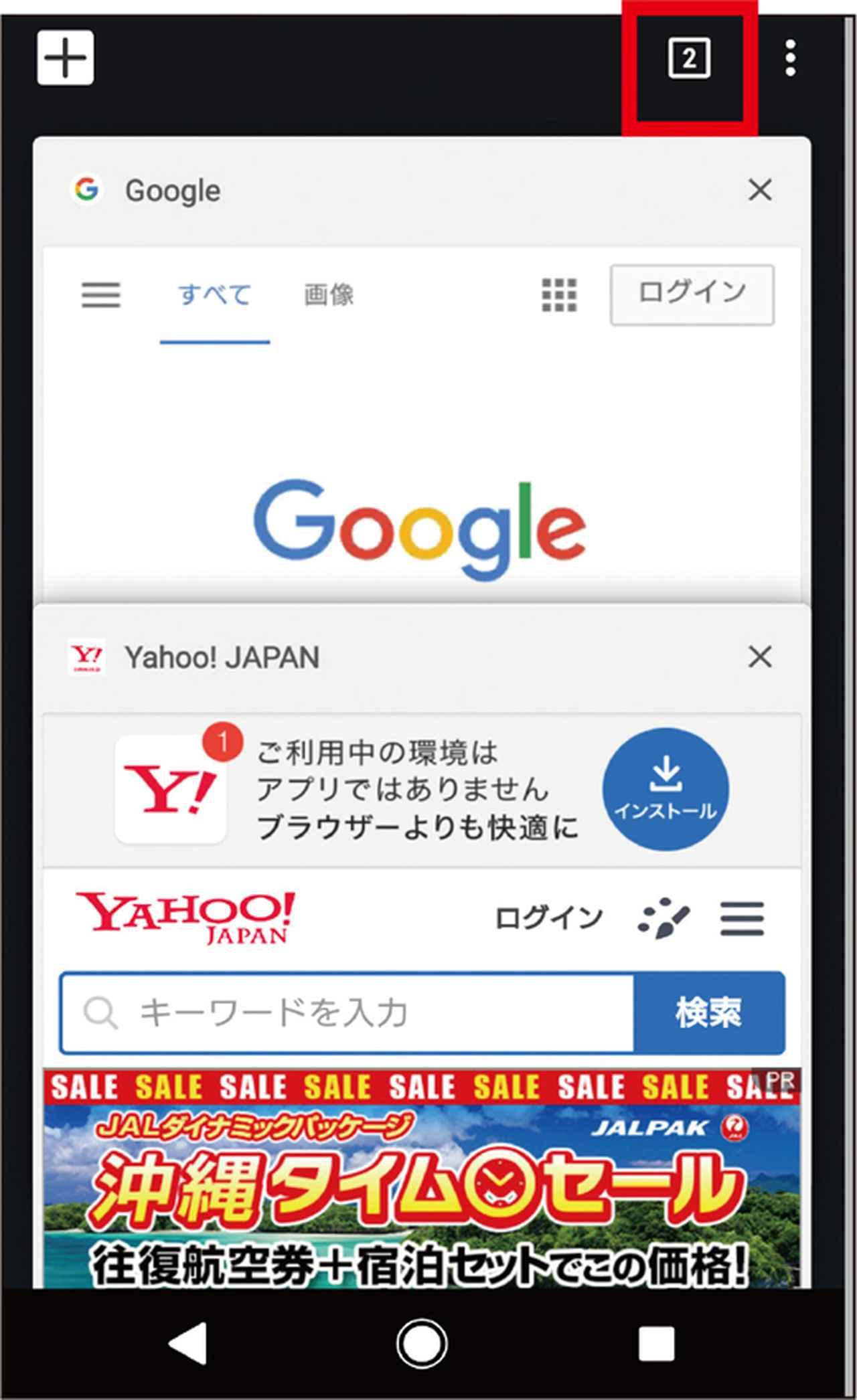Open recent apps with square button
Image resolution: width=857 pixels, height=1400 pixels.
coord(656,1343)
